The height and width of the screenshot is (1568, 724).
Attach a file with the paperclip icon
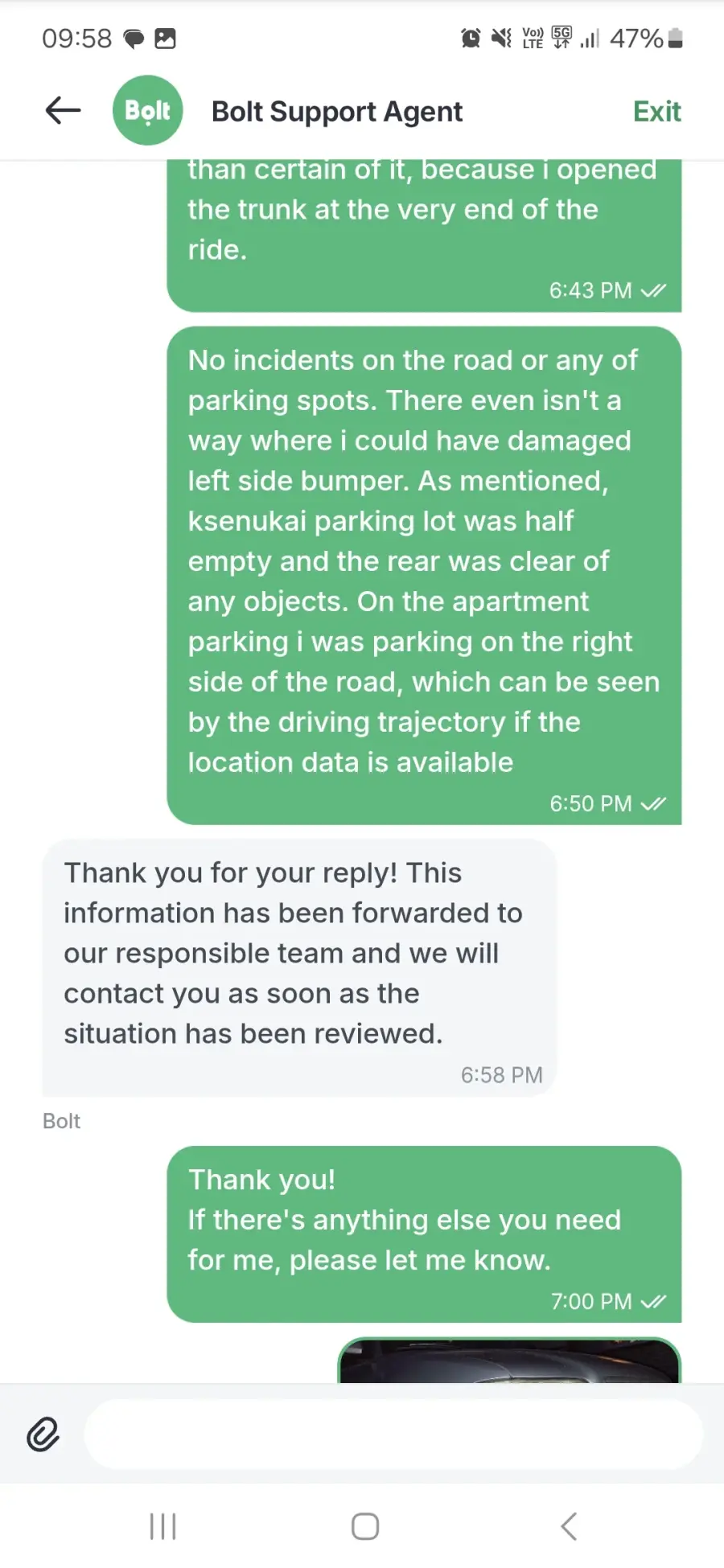[x=43, y=1434]
